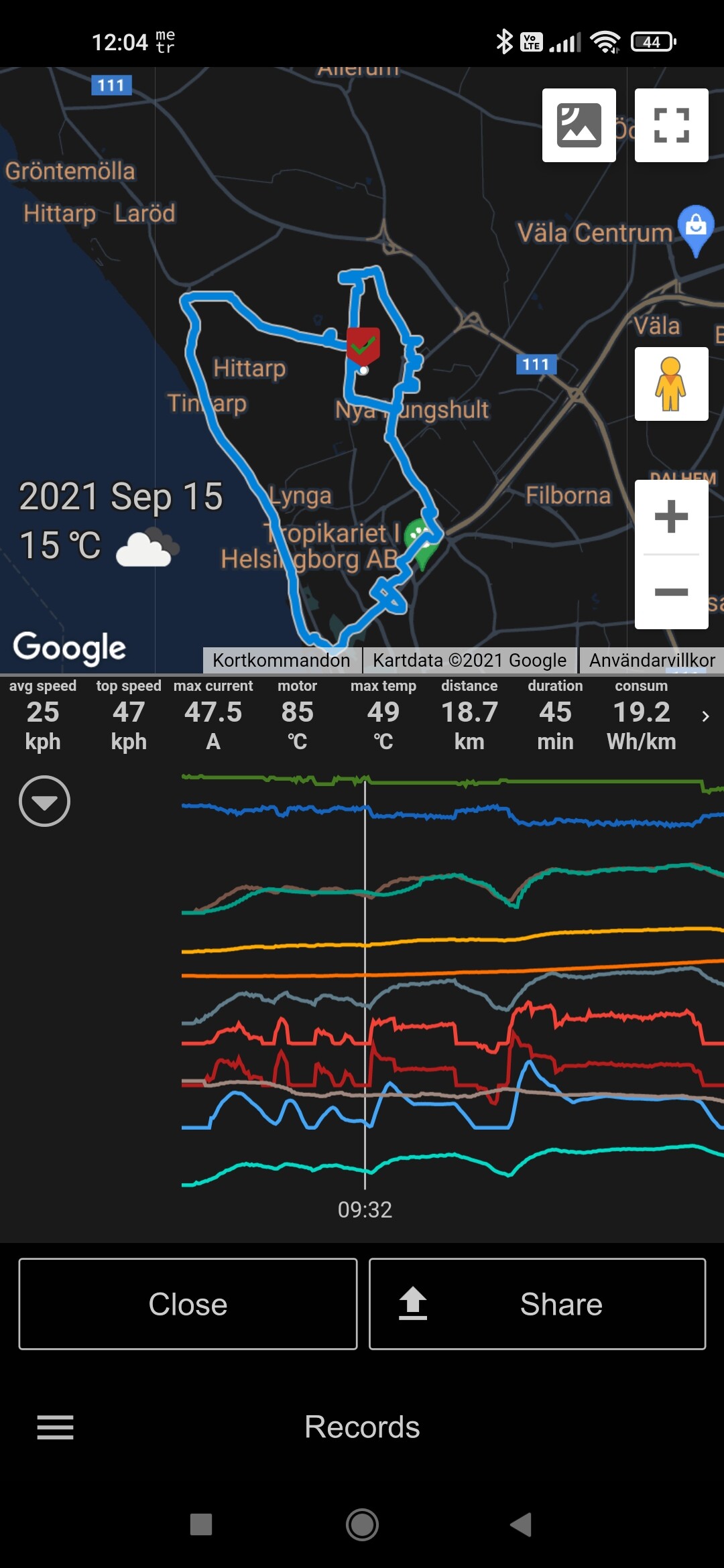Go back with the system back button
The image size is (724, 1568).
[x=521, y=1524]
